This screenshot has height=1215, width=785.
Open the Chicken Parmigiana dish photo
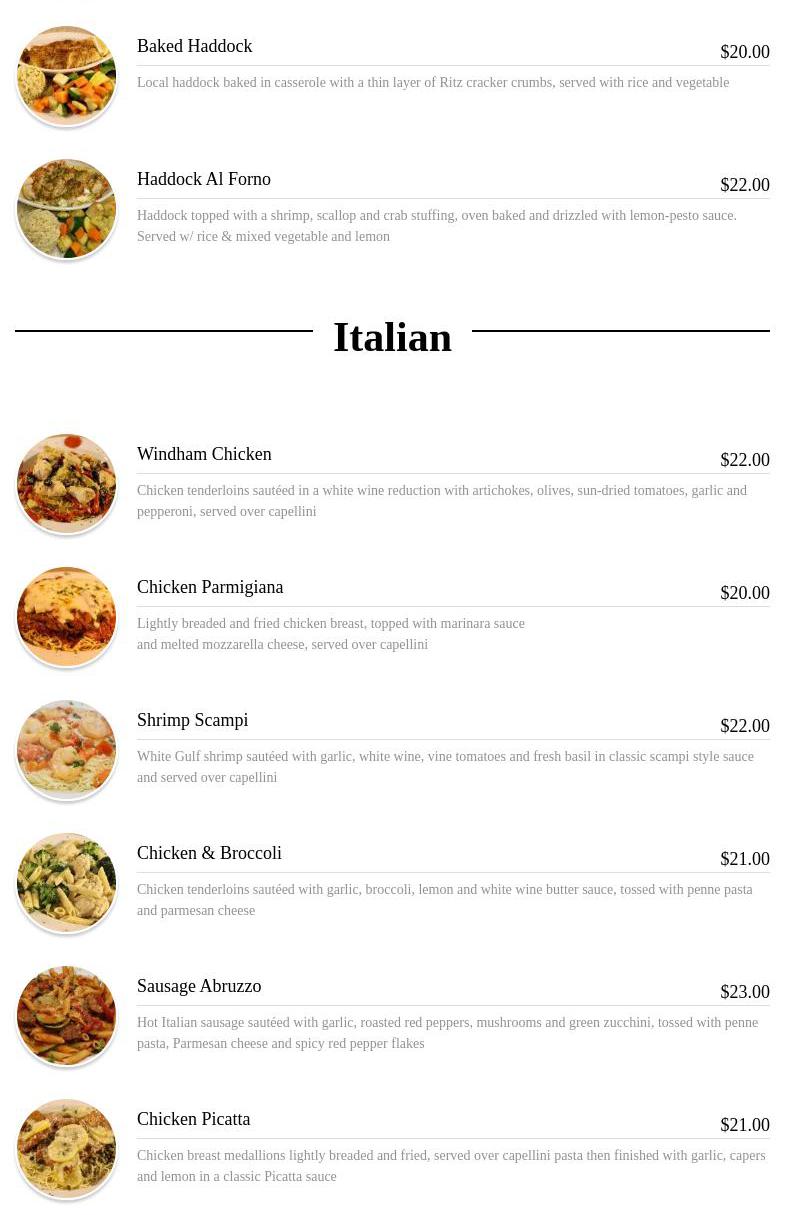click(67, 617)
